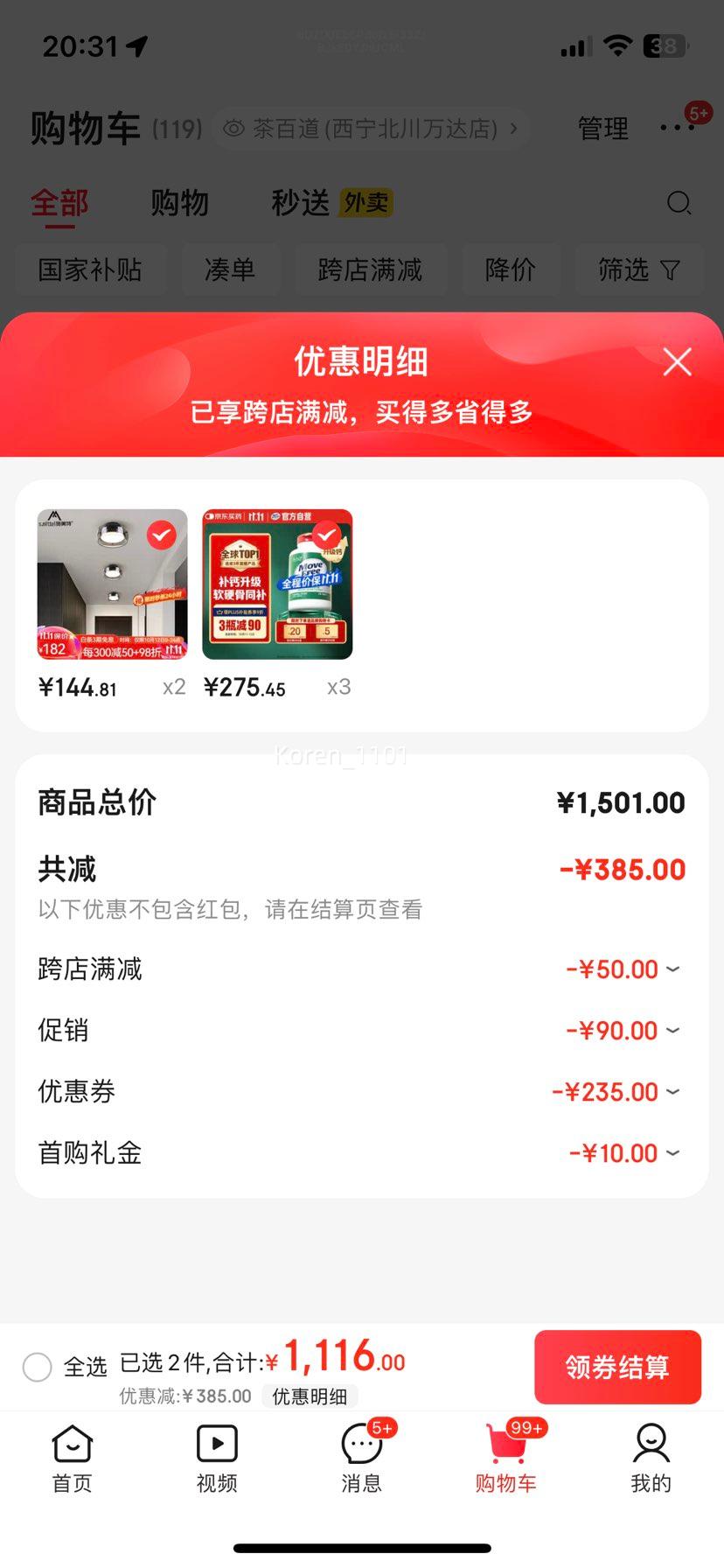Tap 领券结算 to check out
The image size is (724, 1568).
click(x=617, y=1366)
